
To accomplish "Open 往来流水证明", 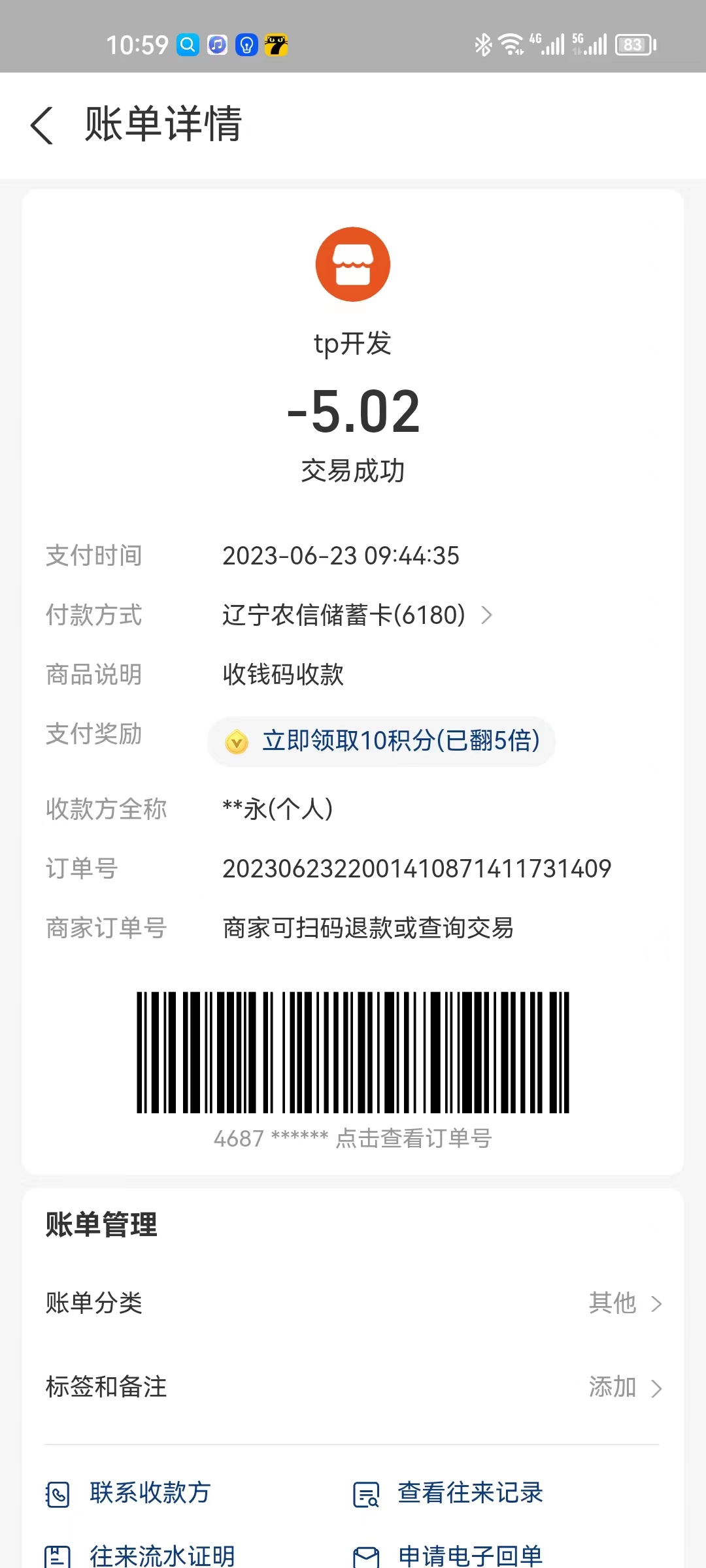I will [x=141, y=1556].
